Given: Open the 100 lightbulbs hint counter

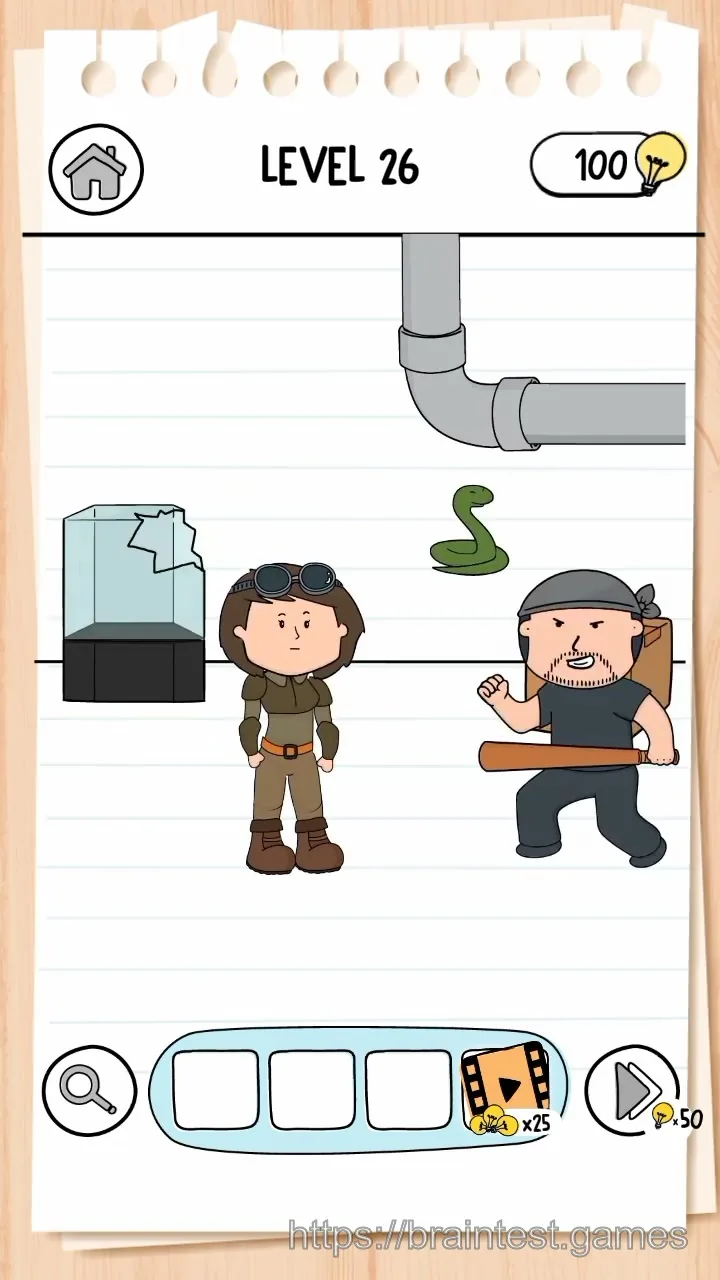Looking at the screenshot, I should pyautogui.click(x=609, y=164).
